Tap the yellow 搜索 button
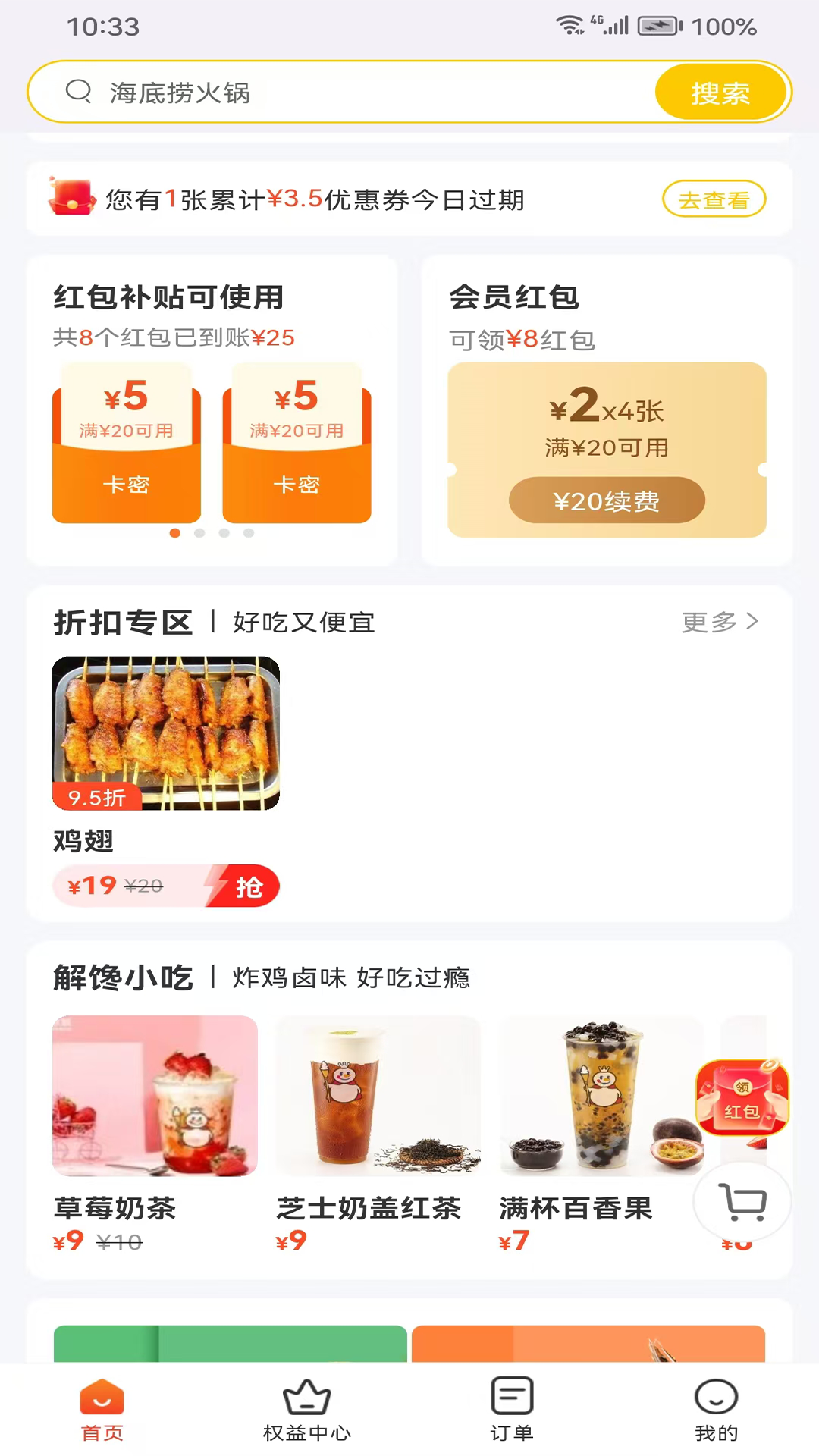 (720, 93)
